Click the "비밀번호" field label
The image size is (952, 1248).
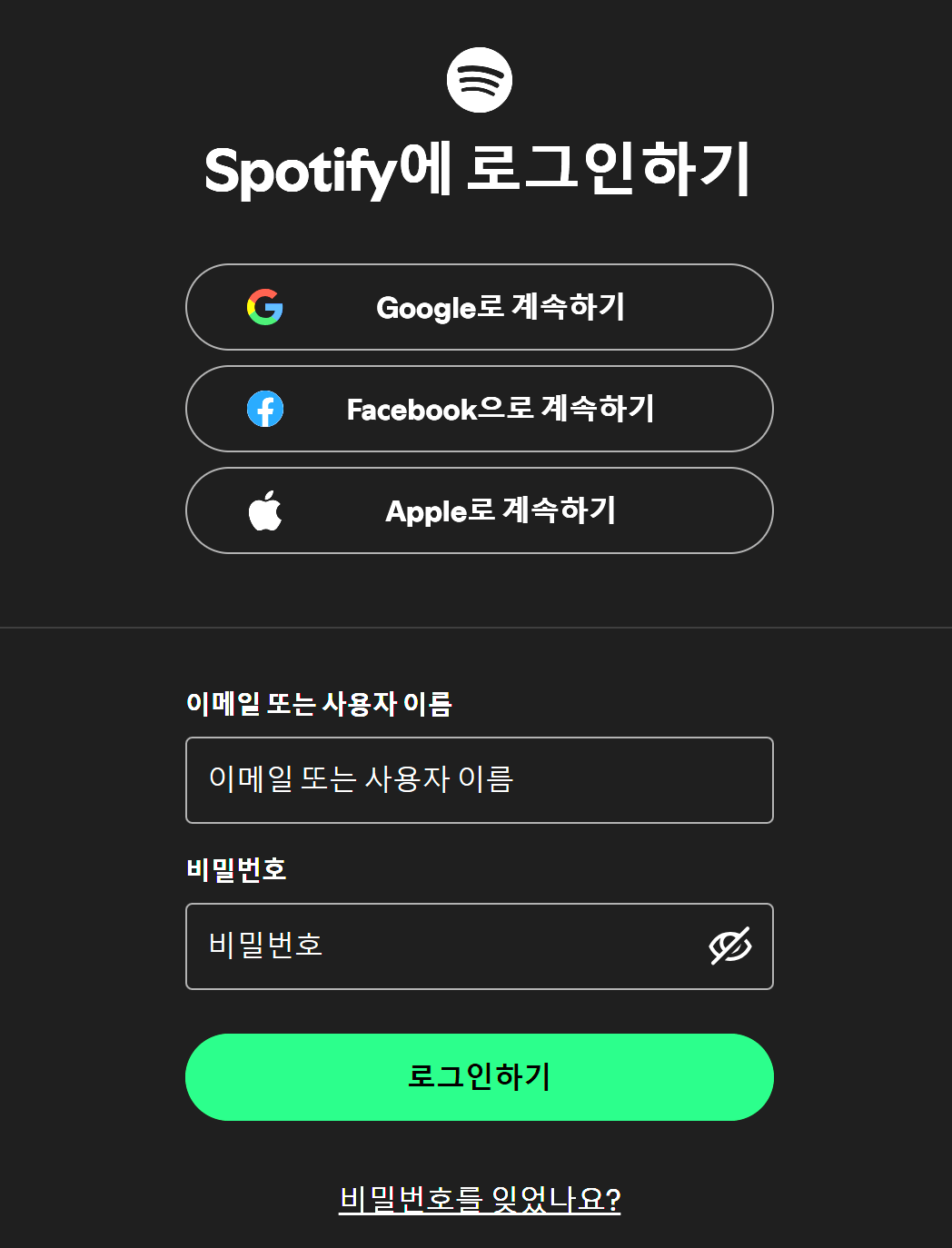tap(236, 869)
